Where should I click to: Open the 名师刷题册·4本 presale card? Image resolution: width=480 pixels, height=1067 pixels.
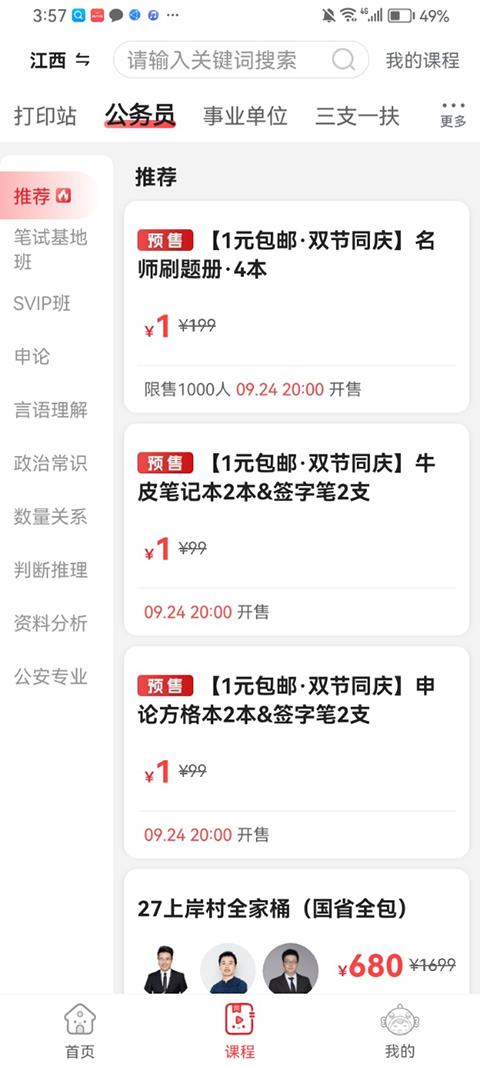point(296,307)
